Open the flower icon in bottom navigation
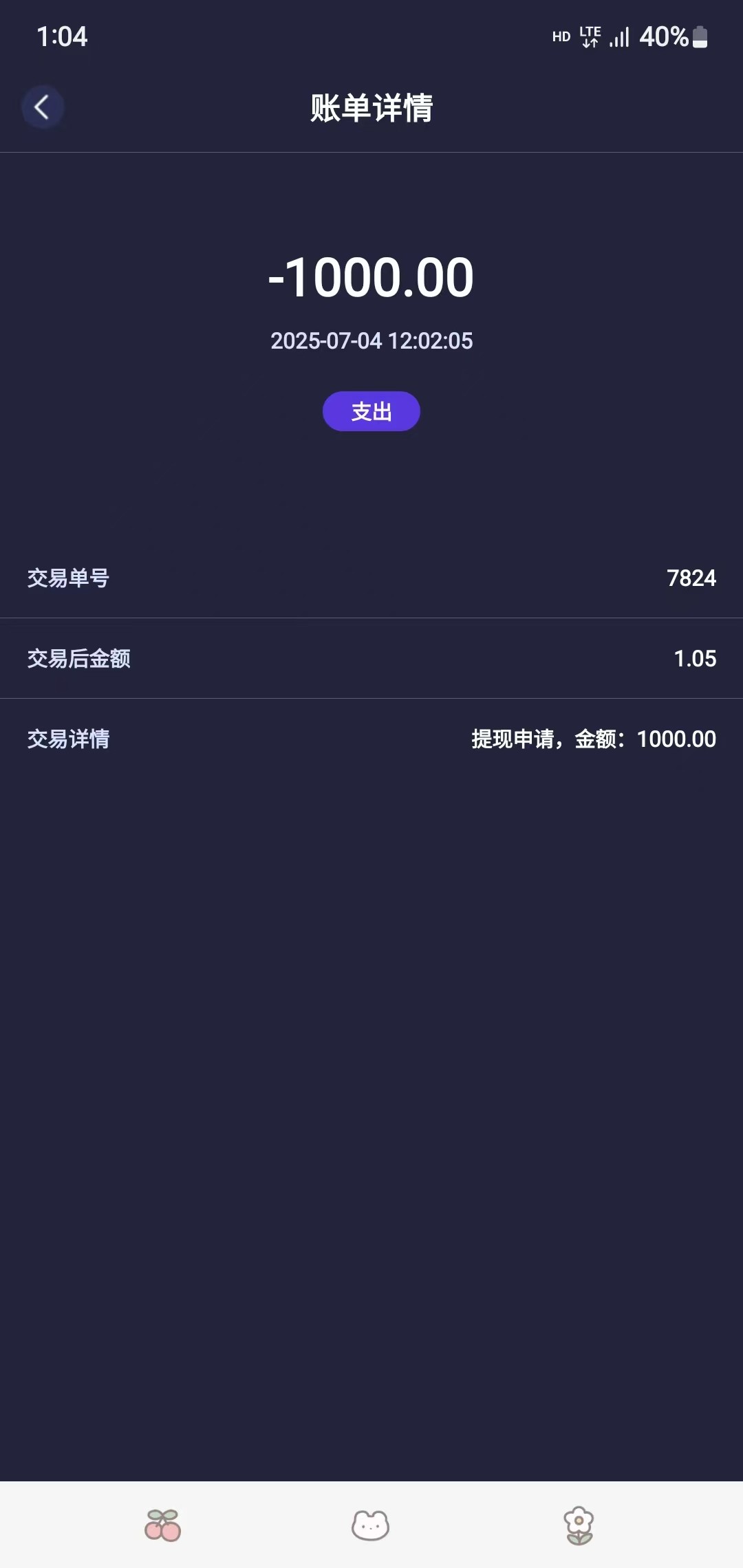Viewport: 743px width, 1568px height. [580, 1524]
